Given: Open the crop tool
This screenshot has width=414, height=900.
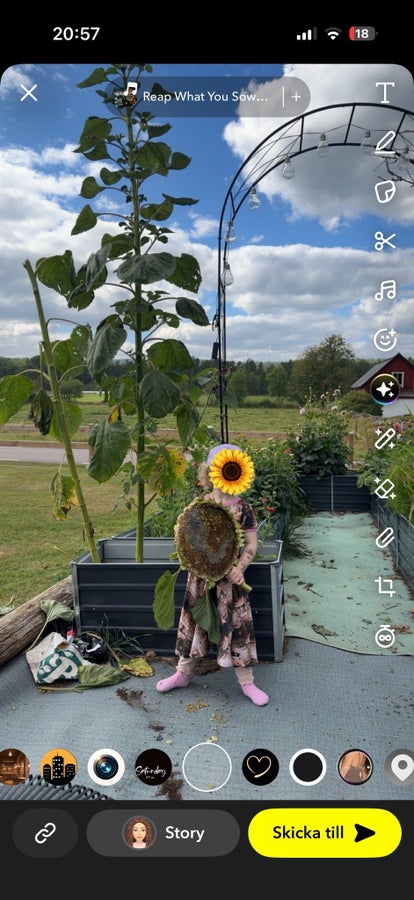Looking at the screenshot, I should (385, 587).
